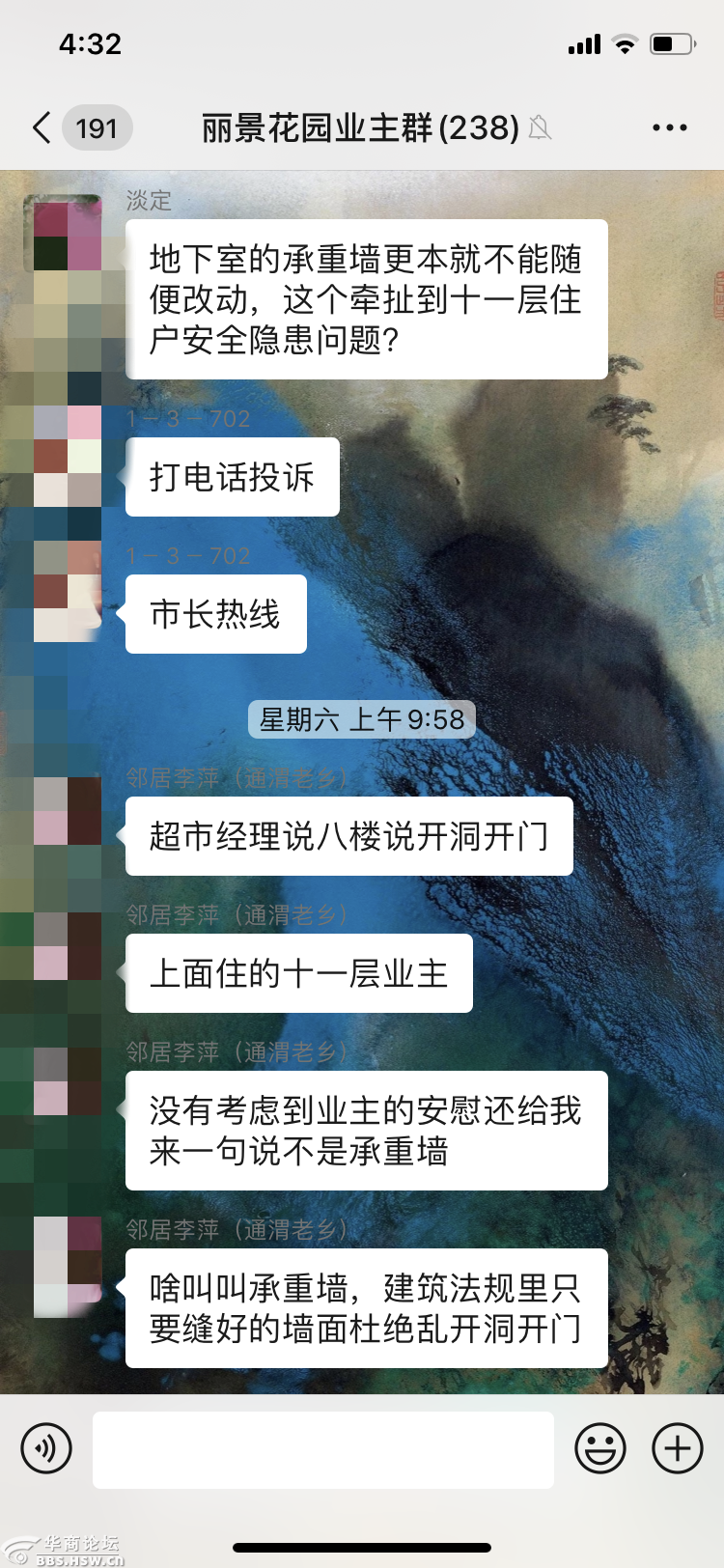724x1568 pixels.
Task: Go back to the chat list
Action: 42,127
